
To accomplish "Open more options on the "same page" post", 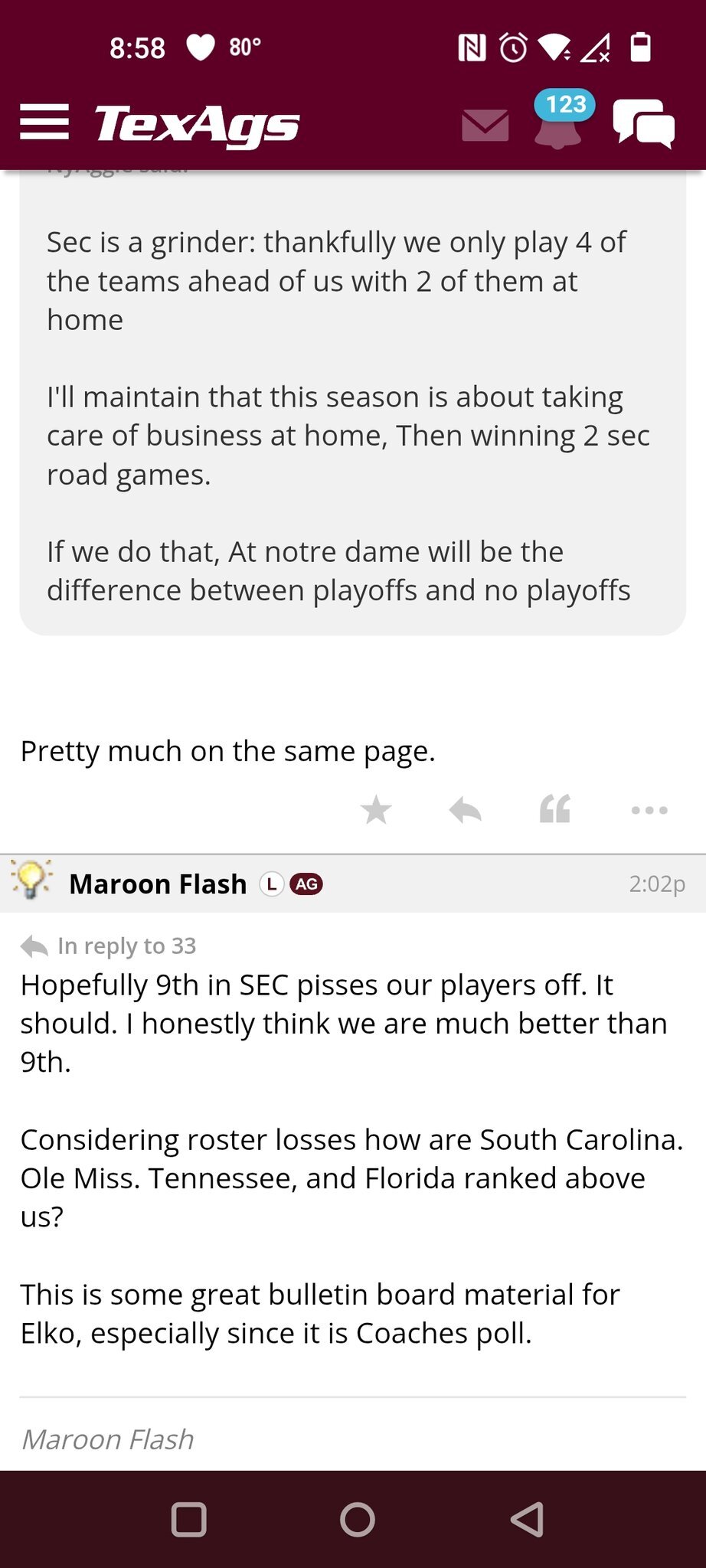I will tap(649, 810).
